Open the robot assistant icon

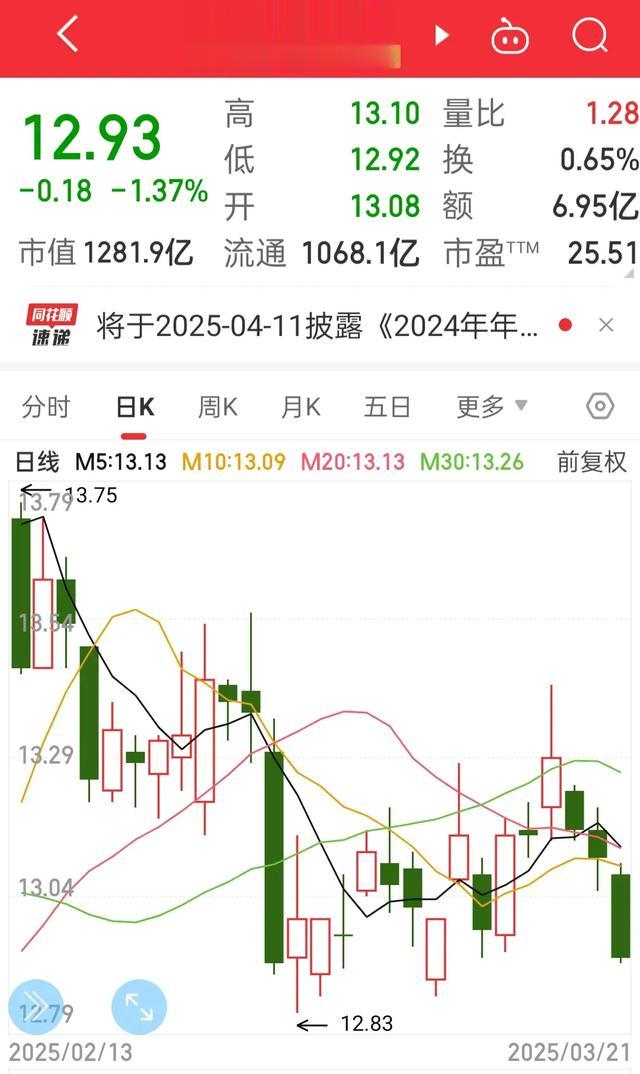coord(510,36)
